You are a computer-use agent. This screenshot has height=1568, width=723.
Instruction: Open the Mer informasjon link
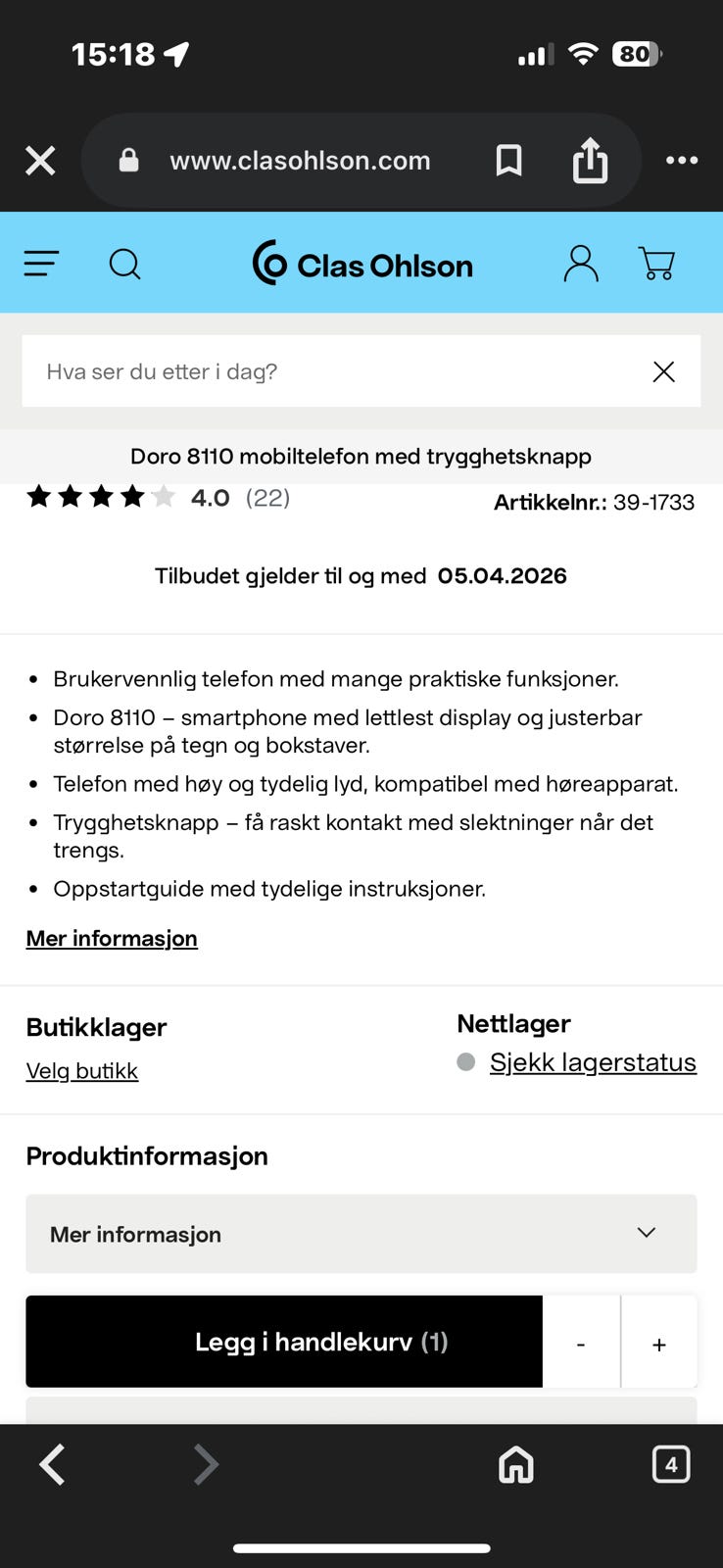click(111, 938)
